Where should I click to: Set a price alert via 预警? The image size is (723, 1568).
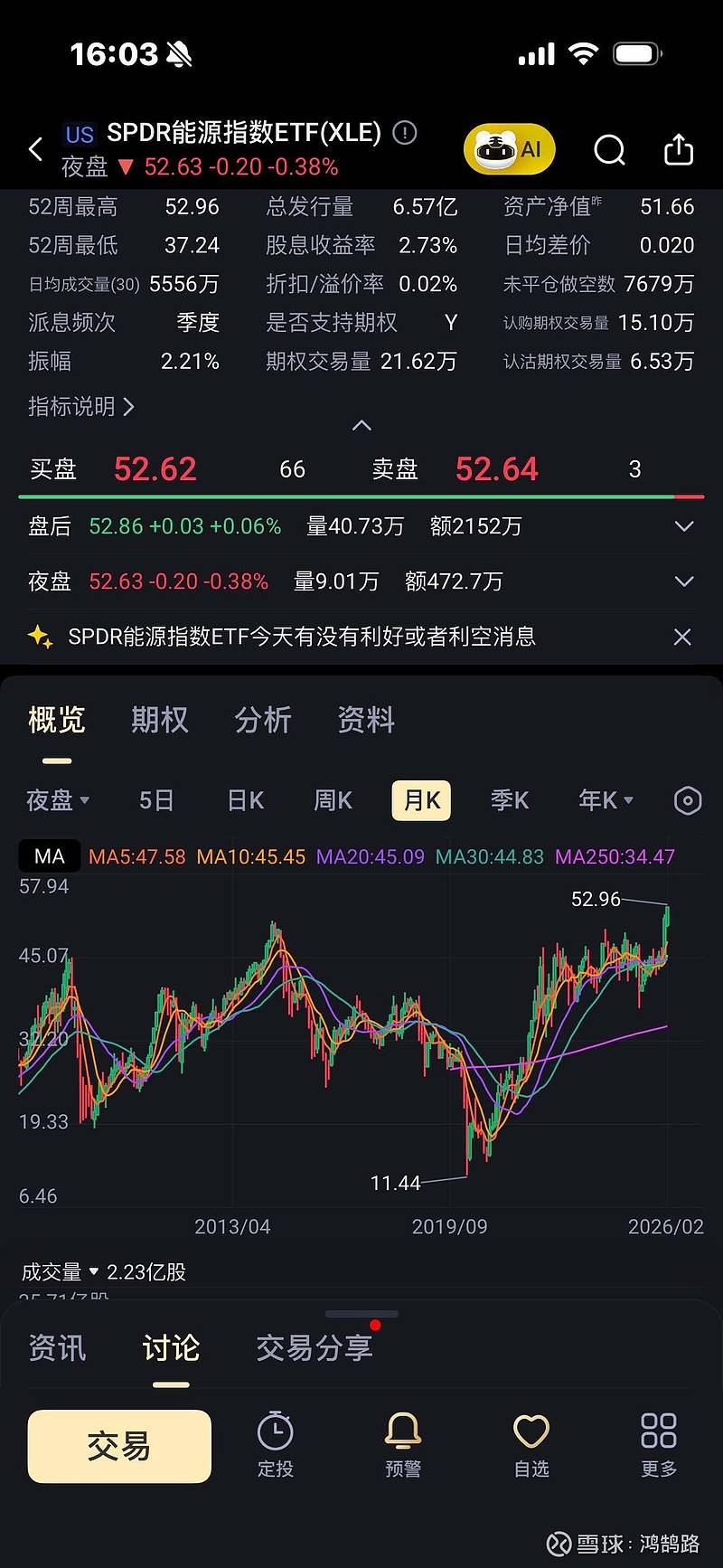pos(403,1445)
